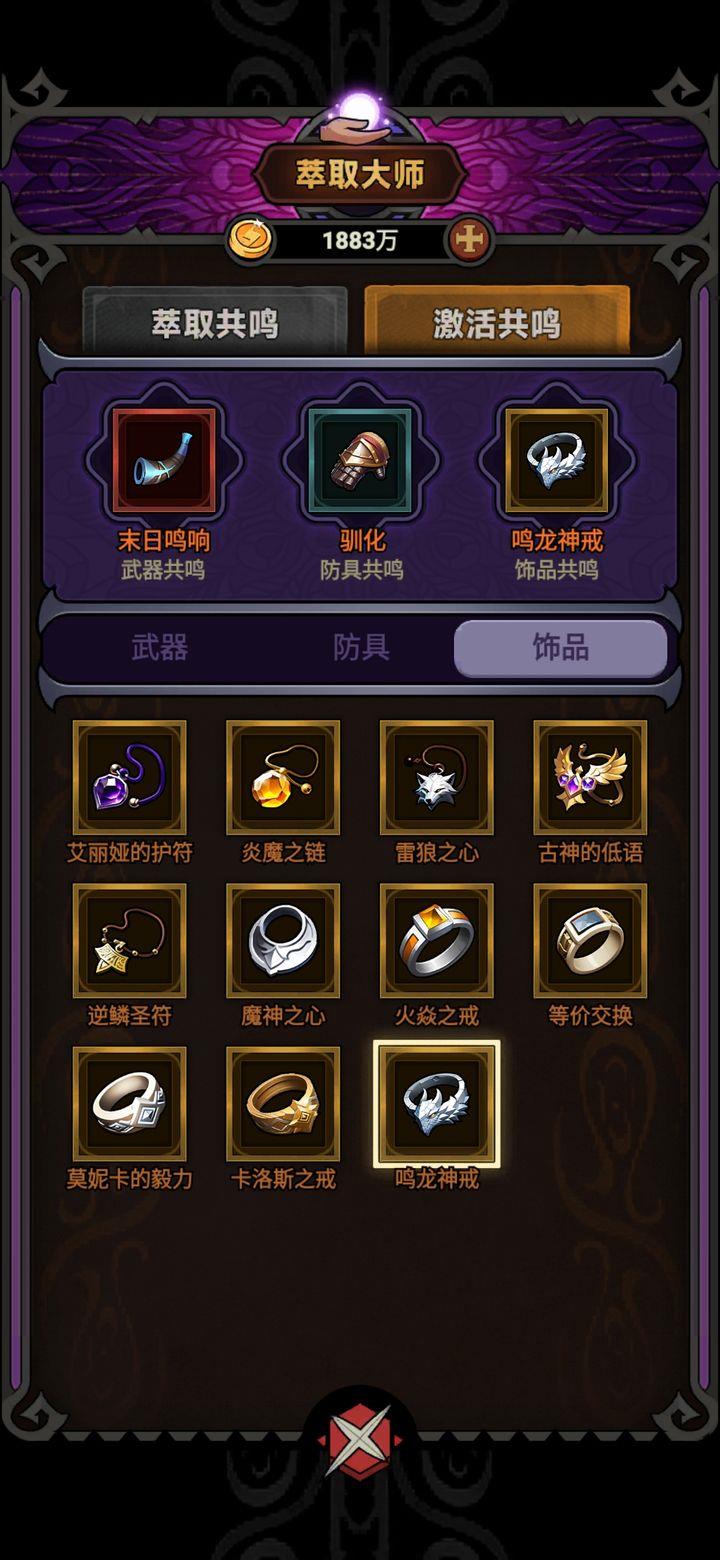Screen dimensions: 720x1560
Task: Select 古神的低语 in the grid
Action: (591, 778)
